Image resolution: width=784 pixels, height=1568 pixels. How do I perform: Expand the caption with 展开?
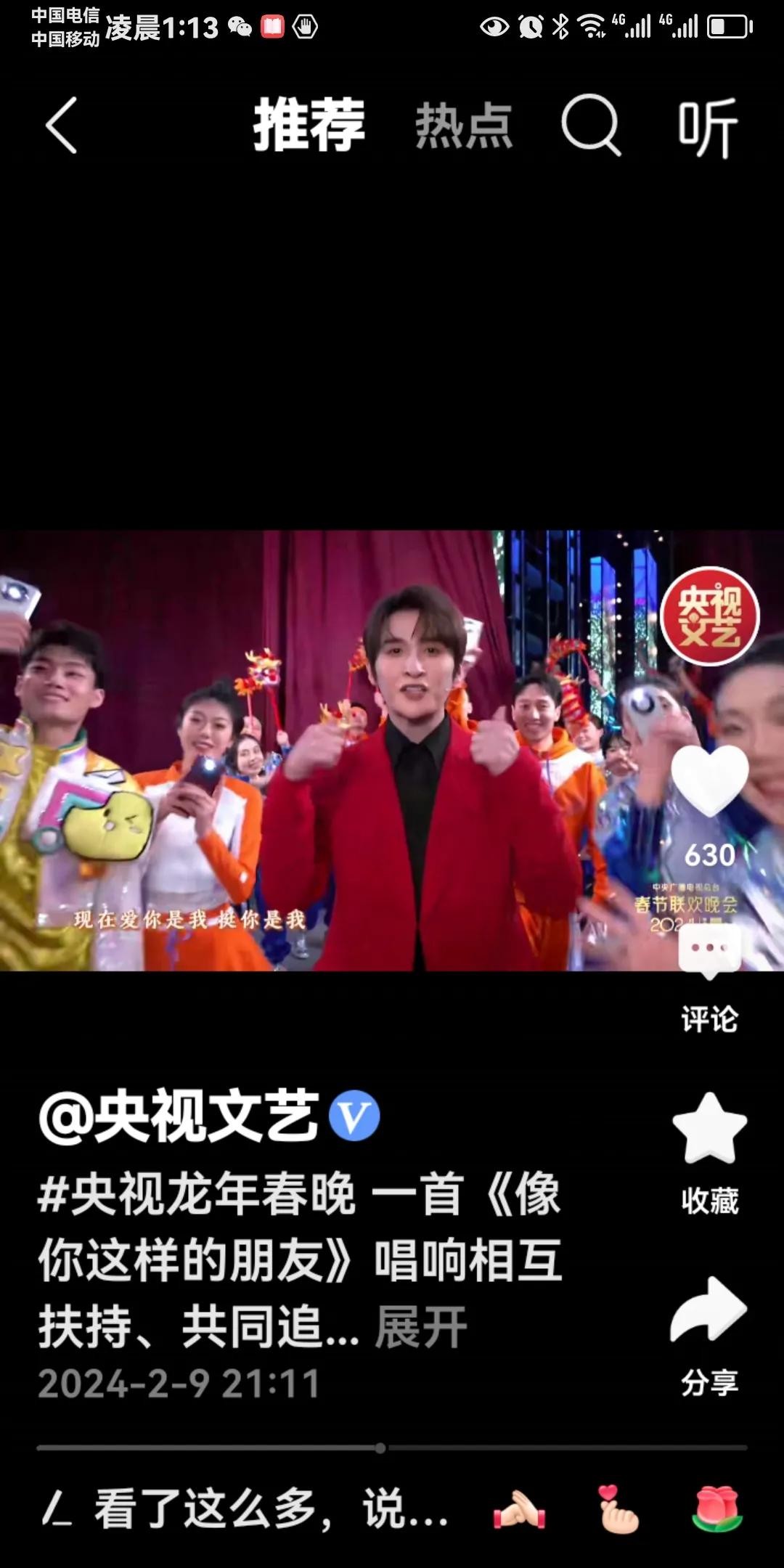coord(421,1327)
